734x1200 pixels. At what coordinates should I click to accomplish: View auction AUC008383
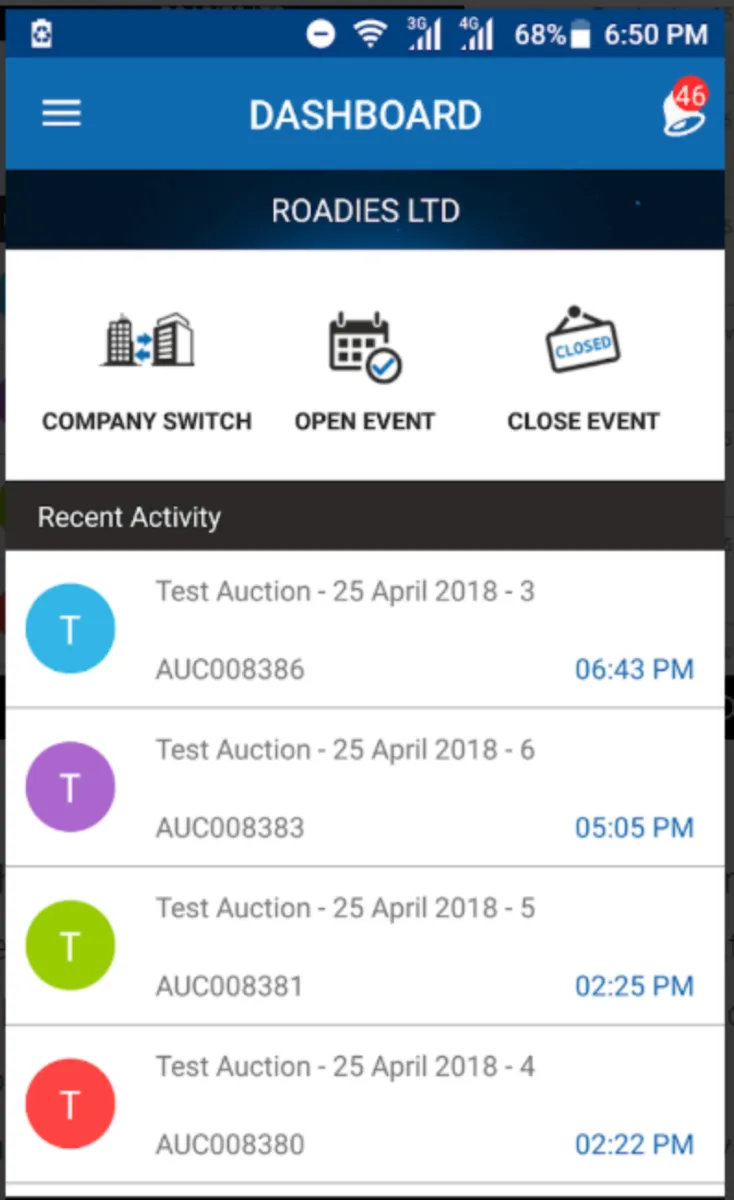click(x=365, y=787)
